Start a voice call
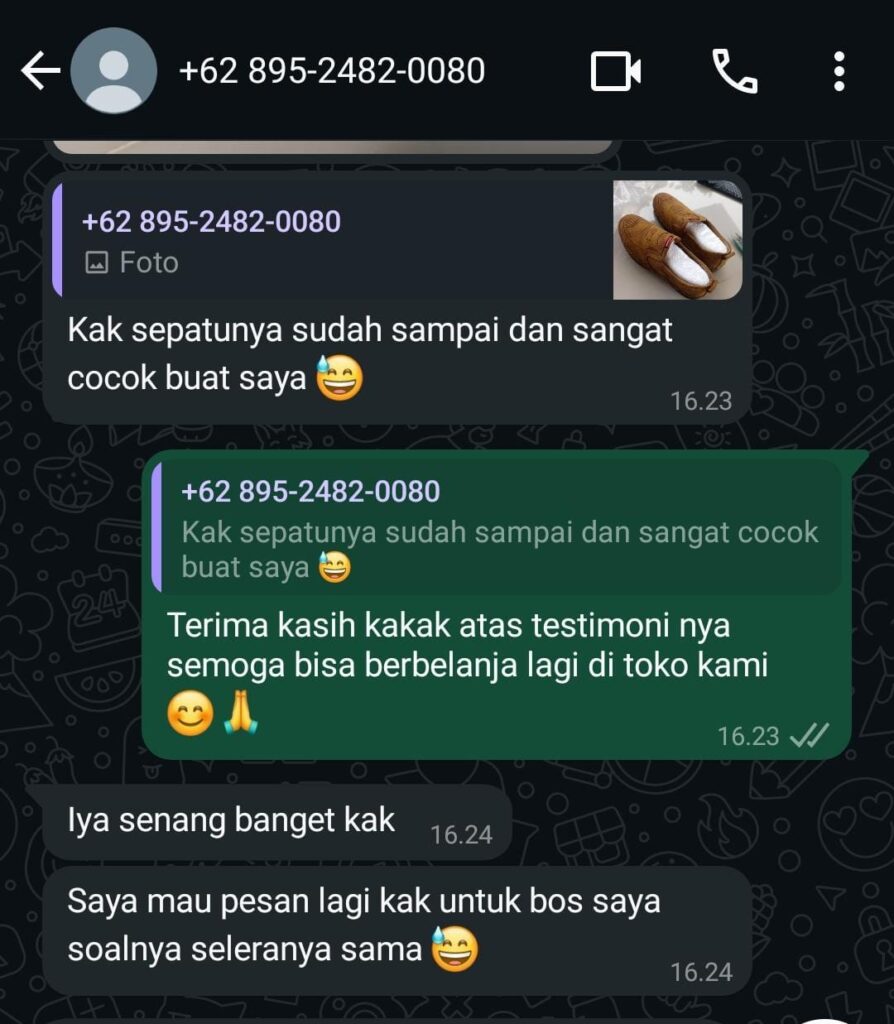The height and width of the screenshot is (1024, 894). pos(734,71)
